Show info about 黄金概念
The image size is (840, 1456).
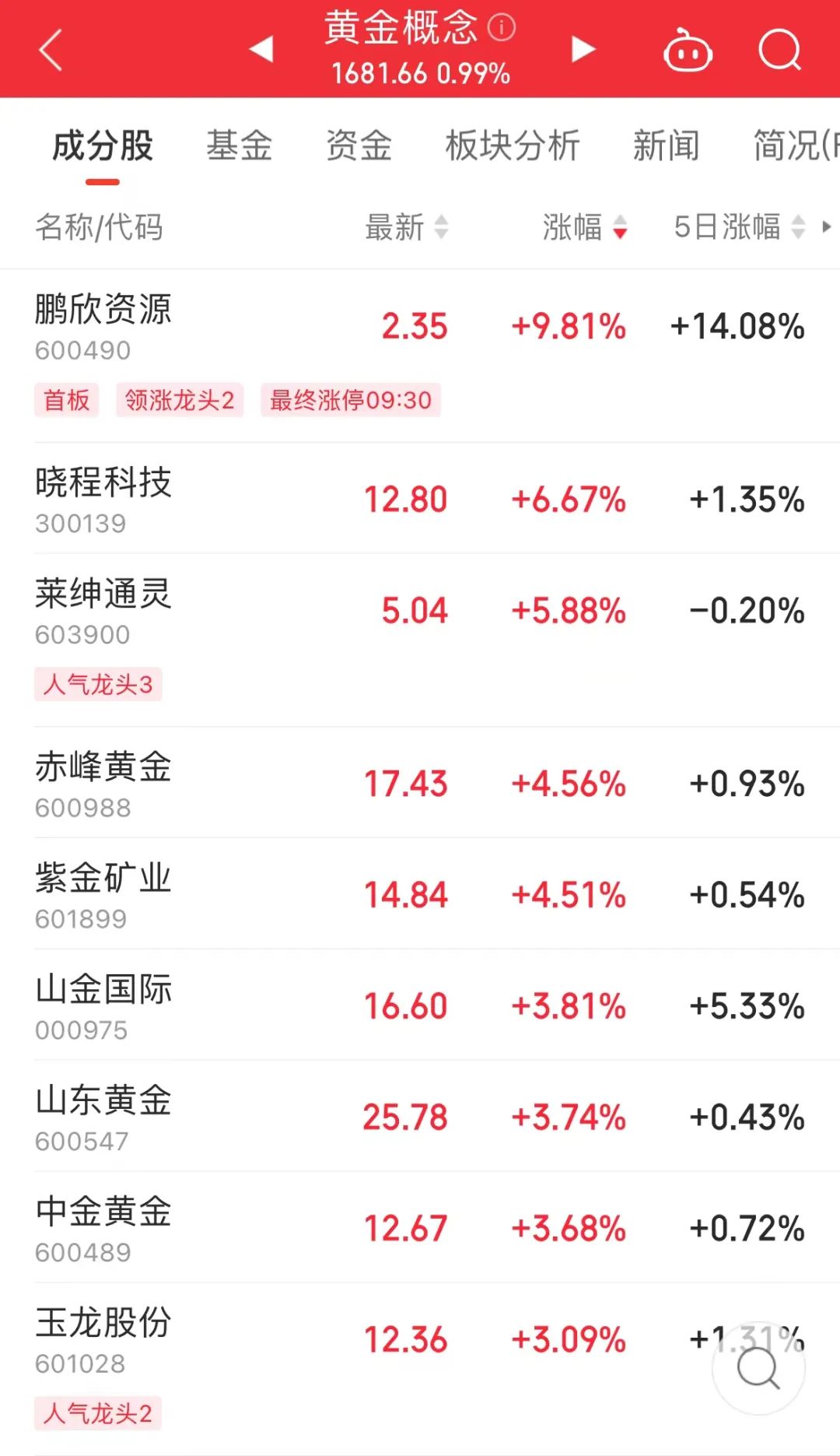click(x=502, y=28)
